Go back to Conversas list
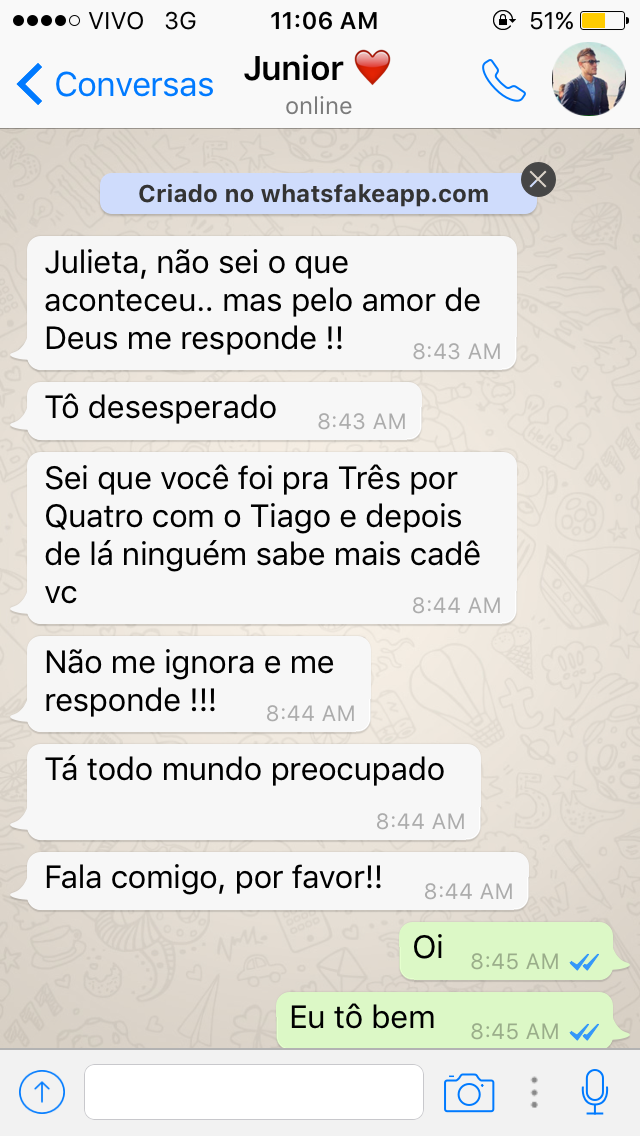 click(115, 84)
